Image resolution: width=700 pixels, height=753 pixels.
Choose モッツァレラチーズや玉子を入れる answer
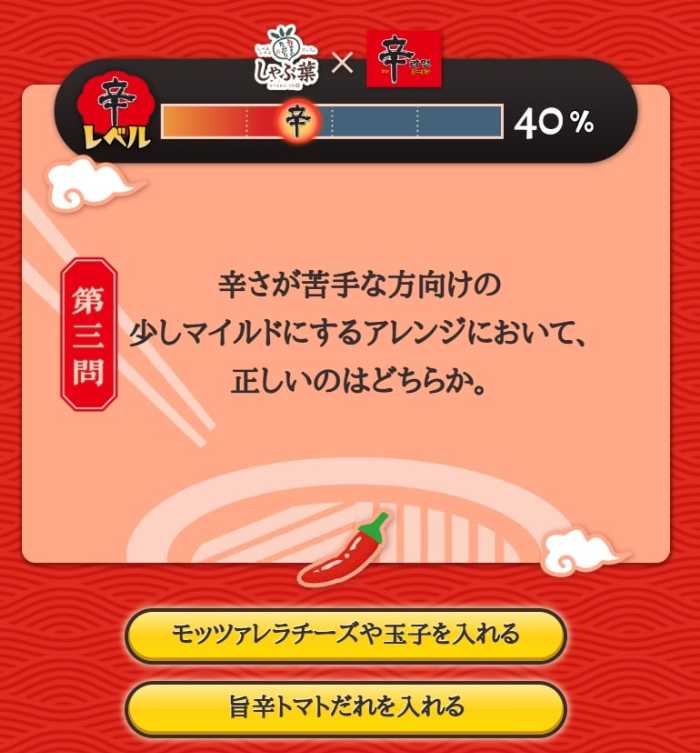pos(345,634)
